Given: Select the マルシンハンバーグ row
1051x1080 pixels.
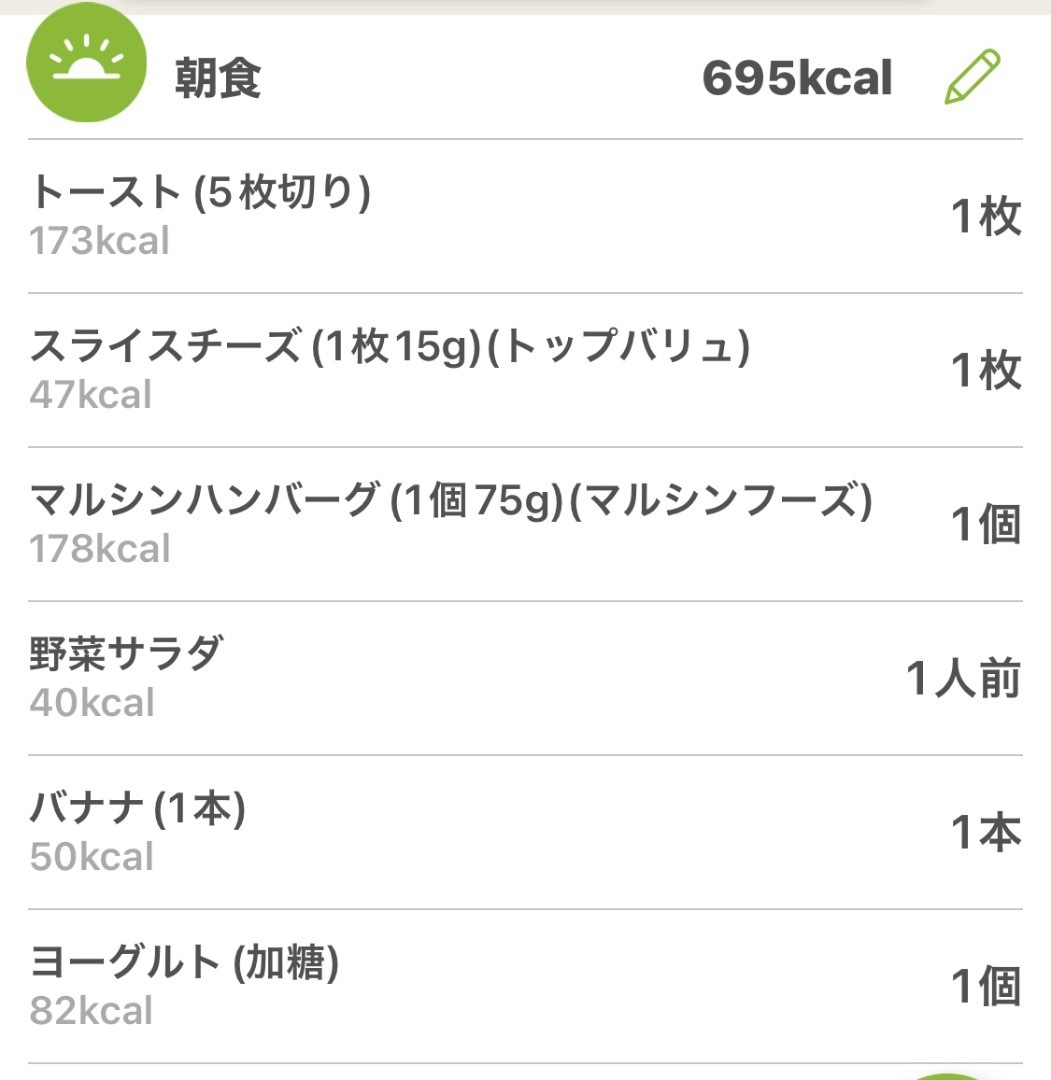Looking at the screenshot, I should coord(525,524).
